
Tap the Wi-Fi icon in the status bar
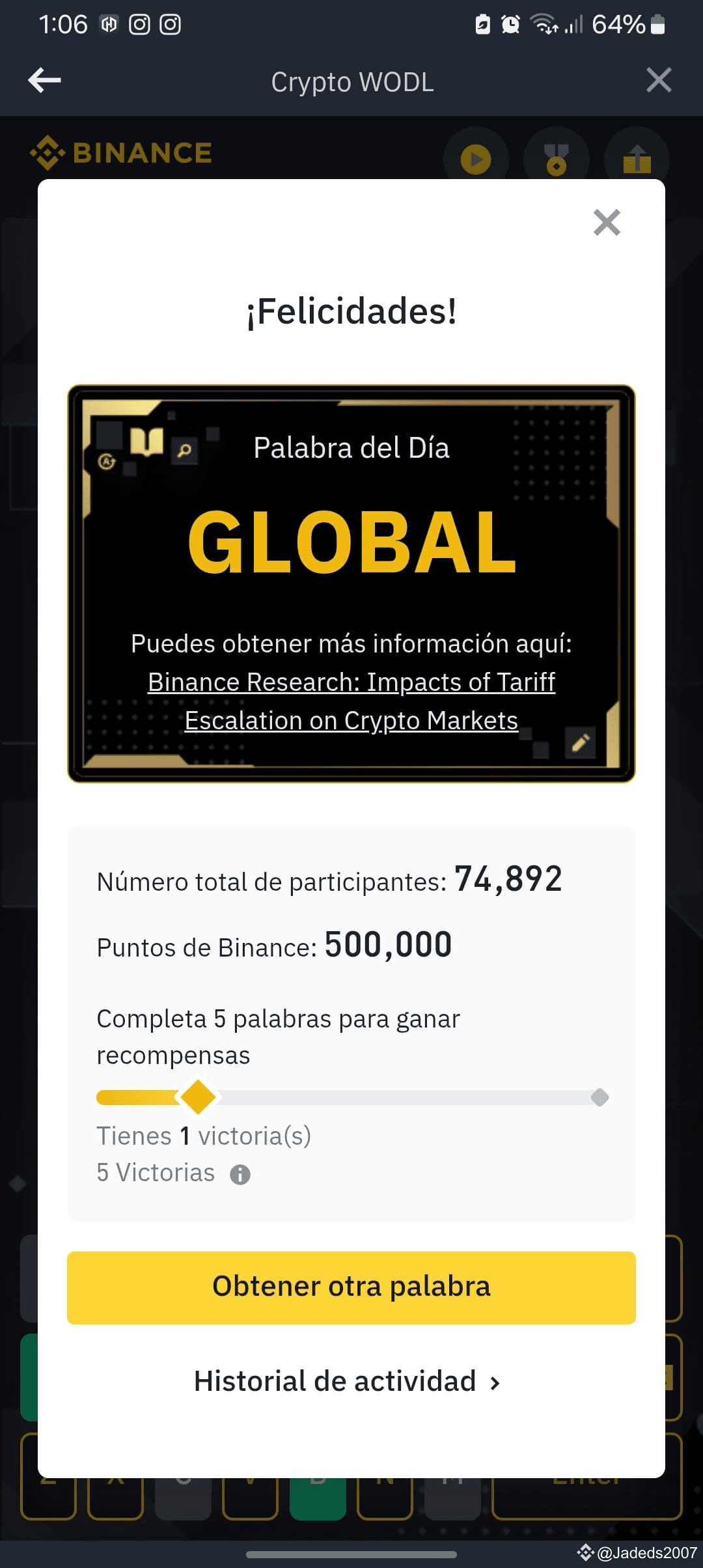(x=544, y=24)
